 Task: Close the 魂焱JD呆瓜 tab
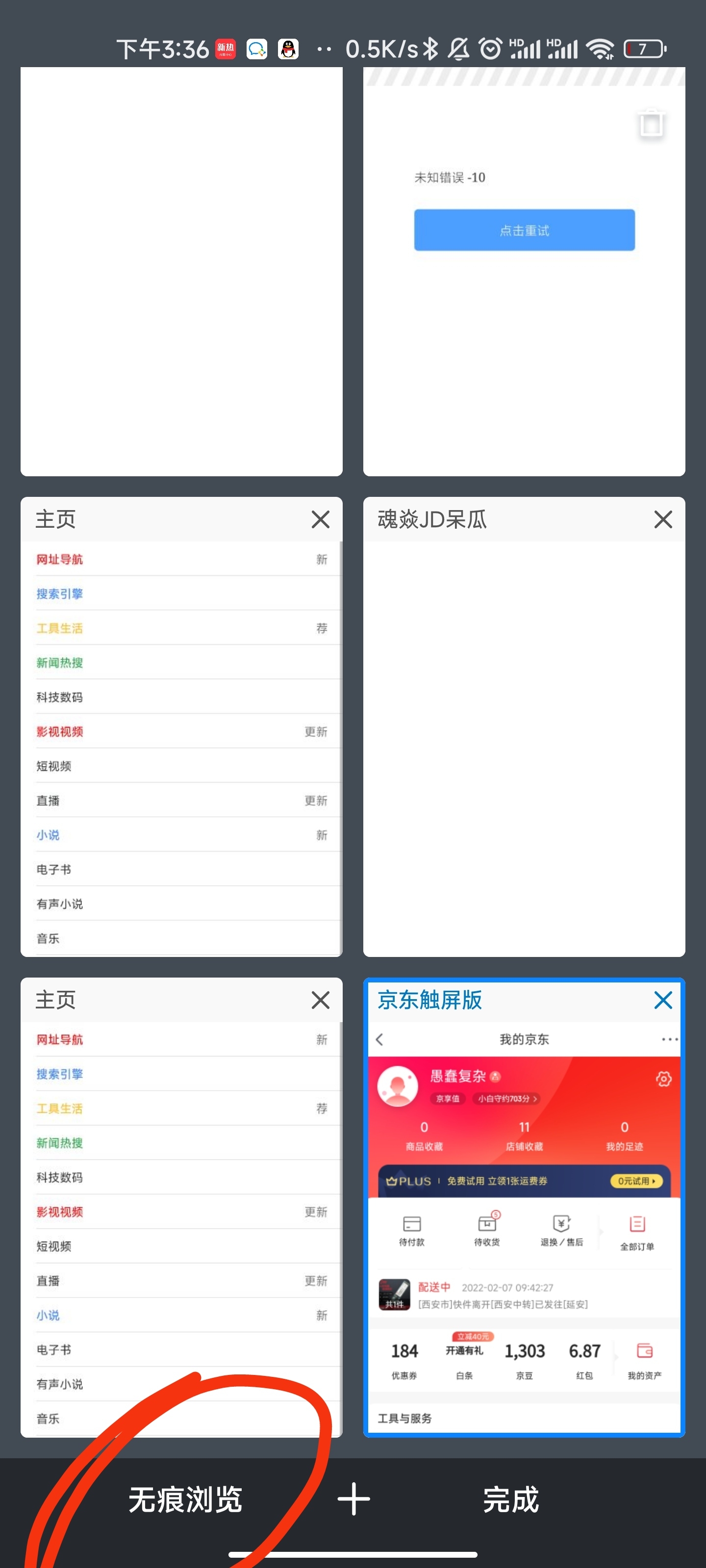tap(663, 519)
